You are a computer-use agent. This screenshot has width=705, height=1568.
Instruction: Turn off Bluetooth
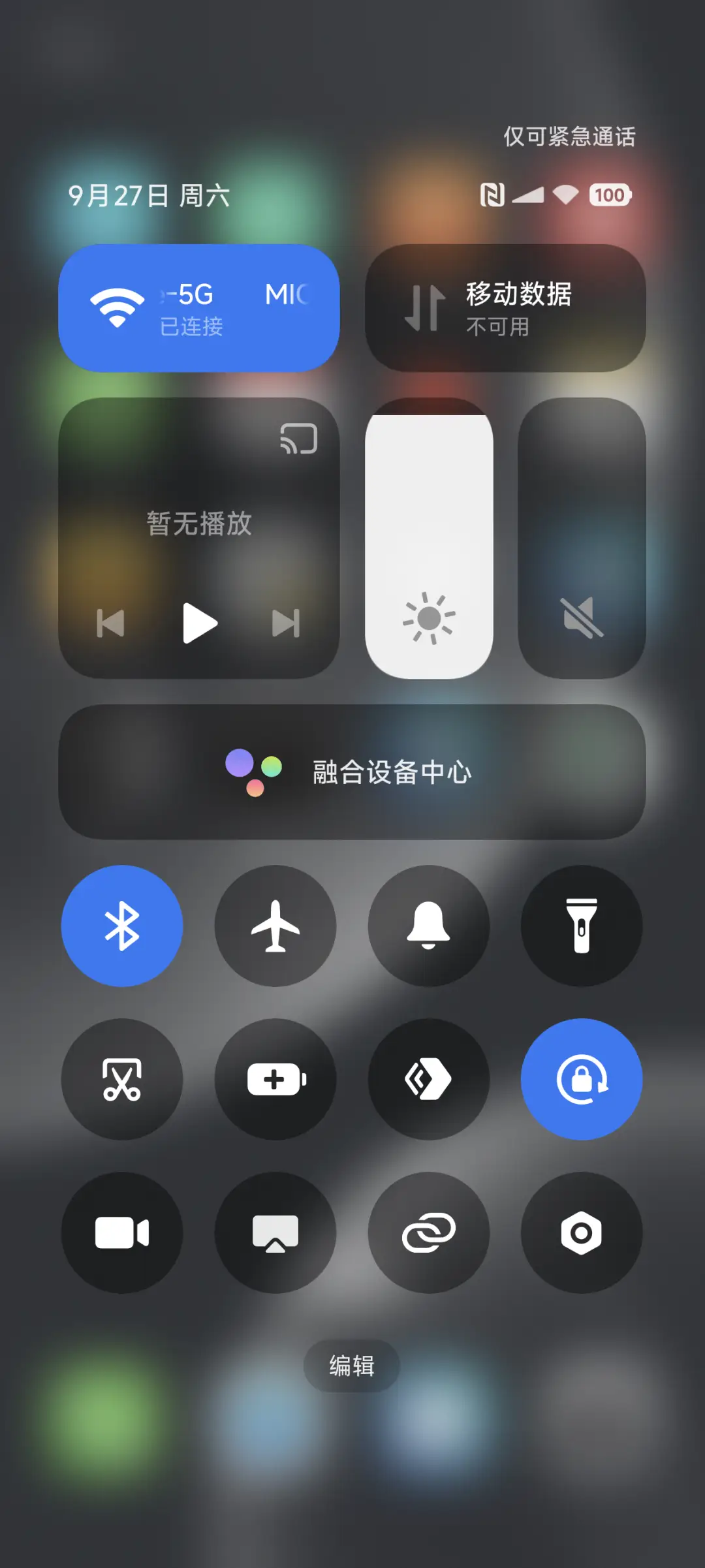tap(122, 926)
